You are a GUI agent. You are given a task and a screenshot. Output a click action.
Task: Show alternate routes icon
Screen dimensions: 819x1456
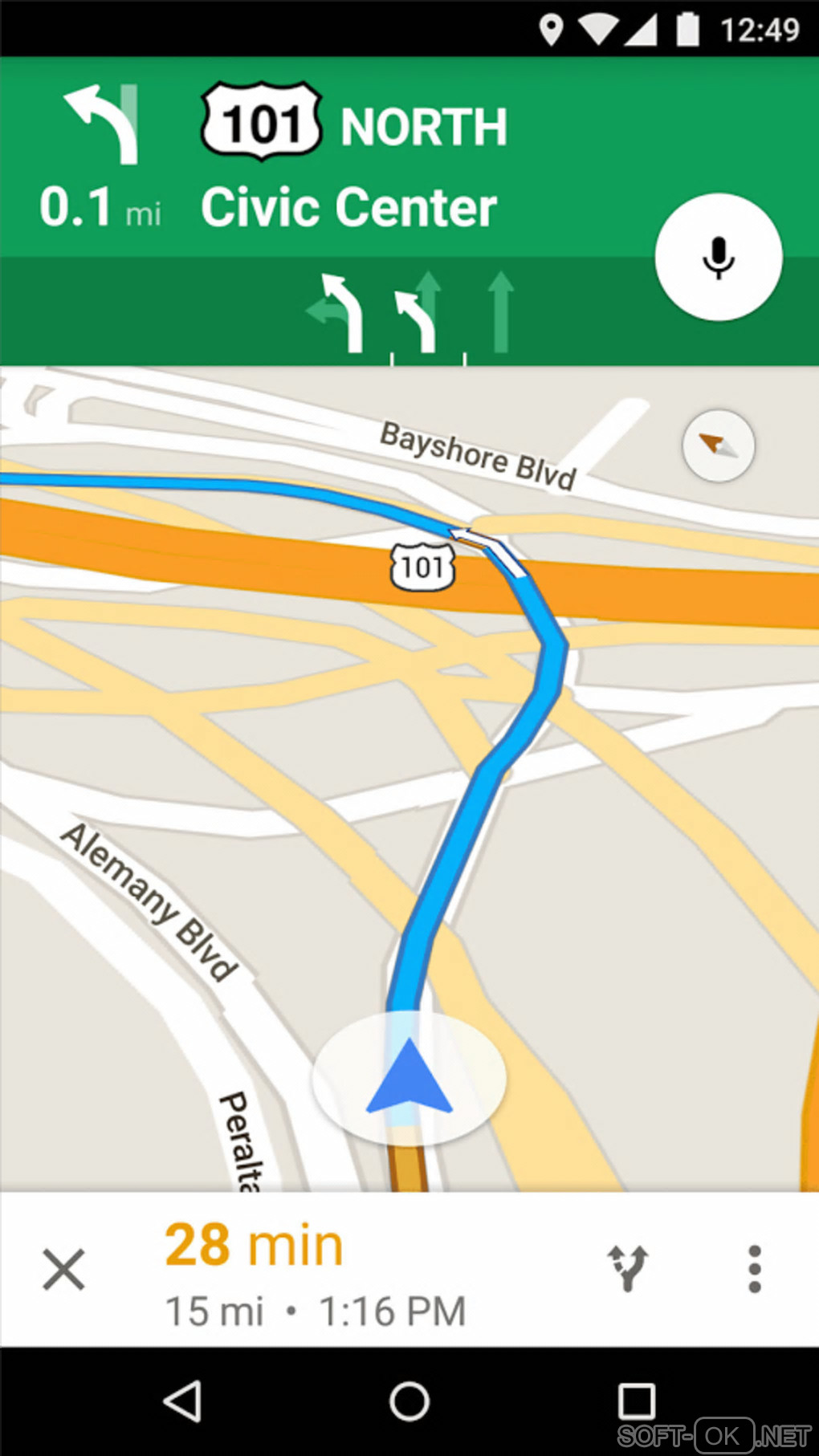click(628, 1268)
